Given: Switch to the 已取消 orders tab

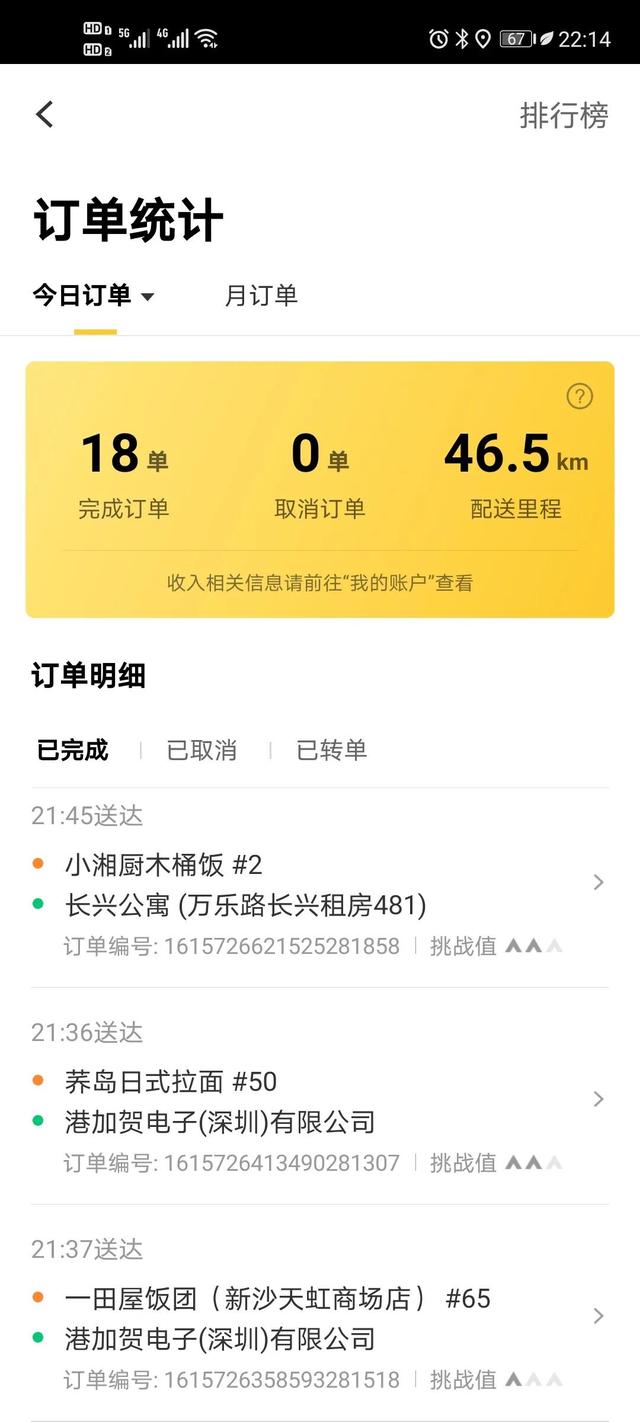Looking at the screenshot, I should coord(202,750).
